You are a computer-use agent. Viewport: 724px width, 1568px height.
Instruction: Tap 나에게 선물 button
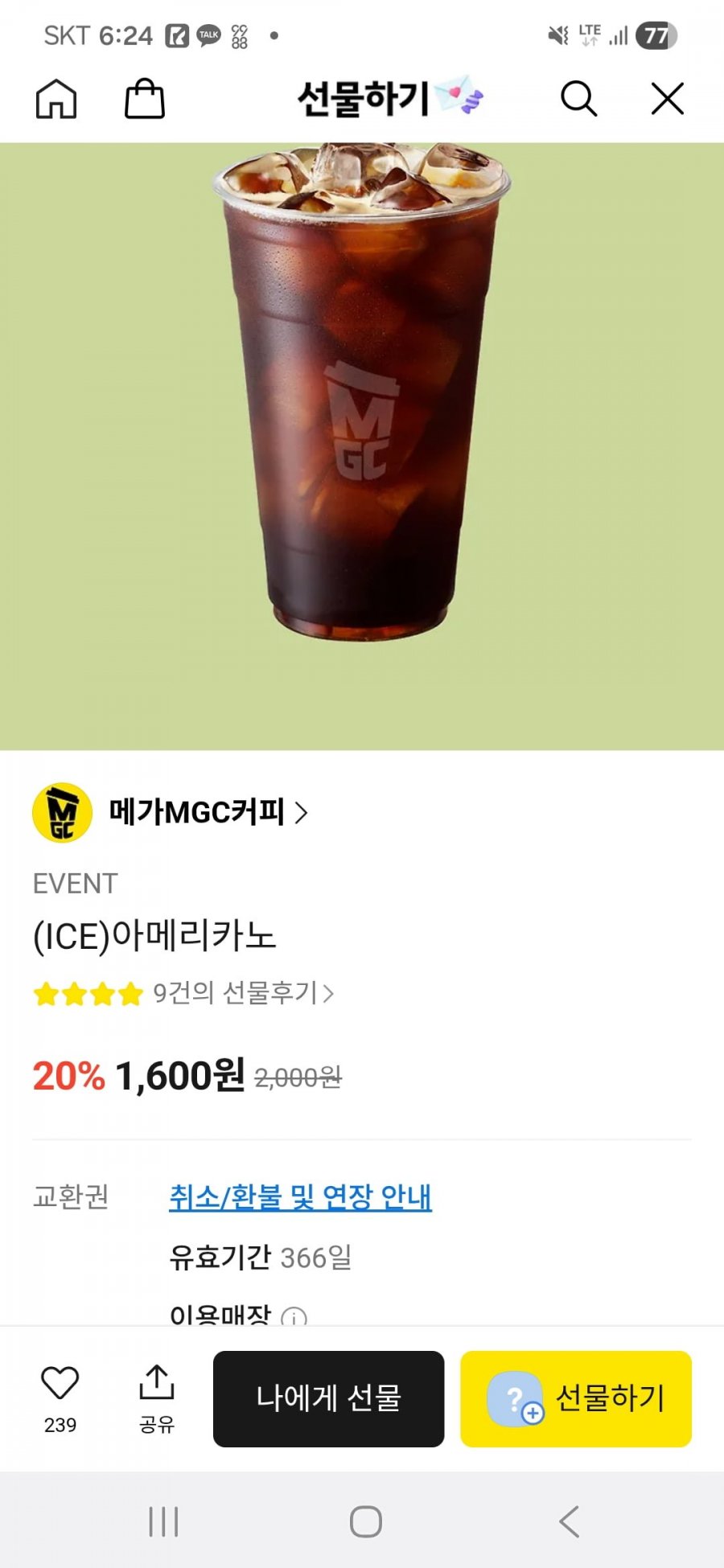(328, 1398)
